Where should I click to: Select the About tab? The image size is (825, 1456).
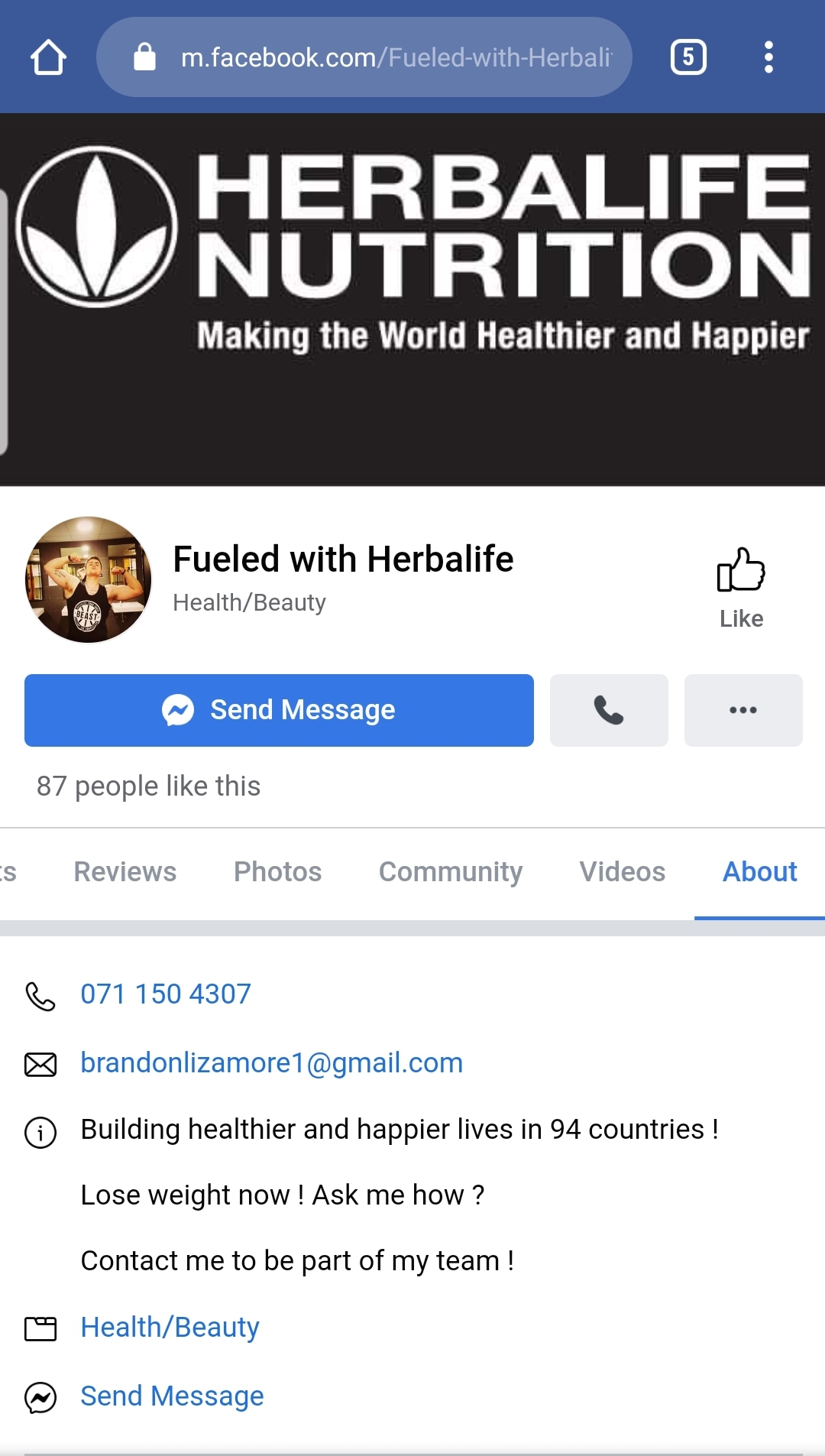click(x=759, y=872)
